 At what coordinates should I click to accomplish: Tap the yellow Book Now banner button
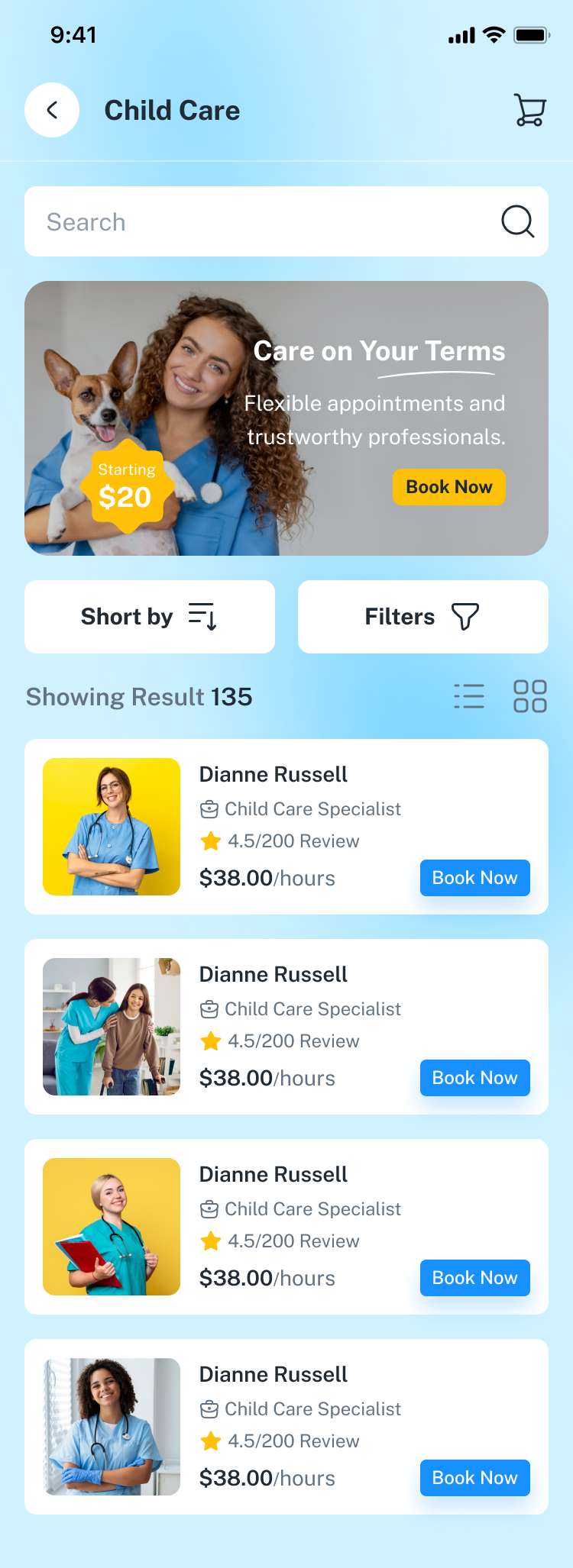[449, 487]
